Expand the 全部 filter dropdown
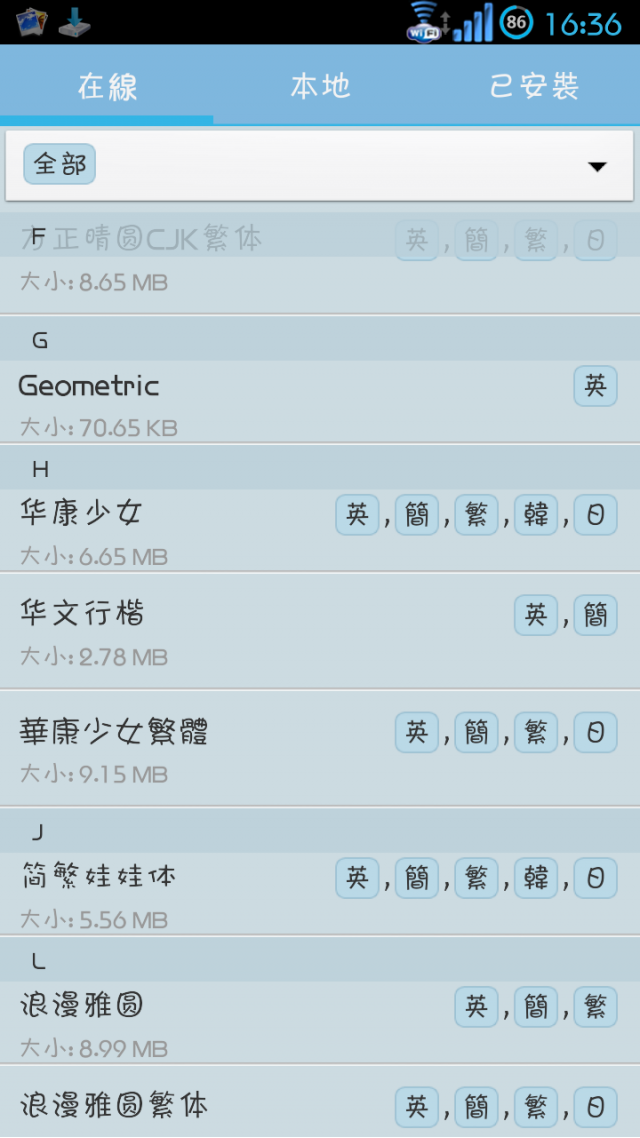 [319, 166]
